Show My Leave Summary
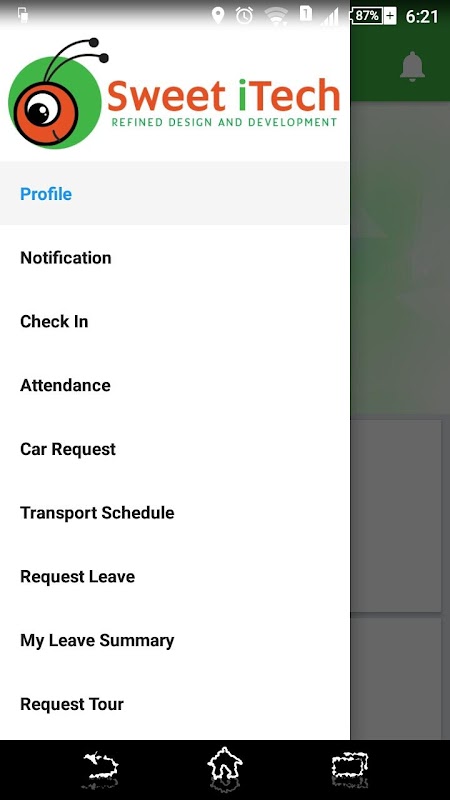This screenshot has height=800, width=450. [175, 640]
